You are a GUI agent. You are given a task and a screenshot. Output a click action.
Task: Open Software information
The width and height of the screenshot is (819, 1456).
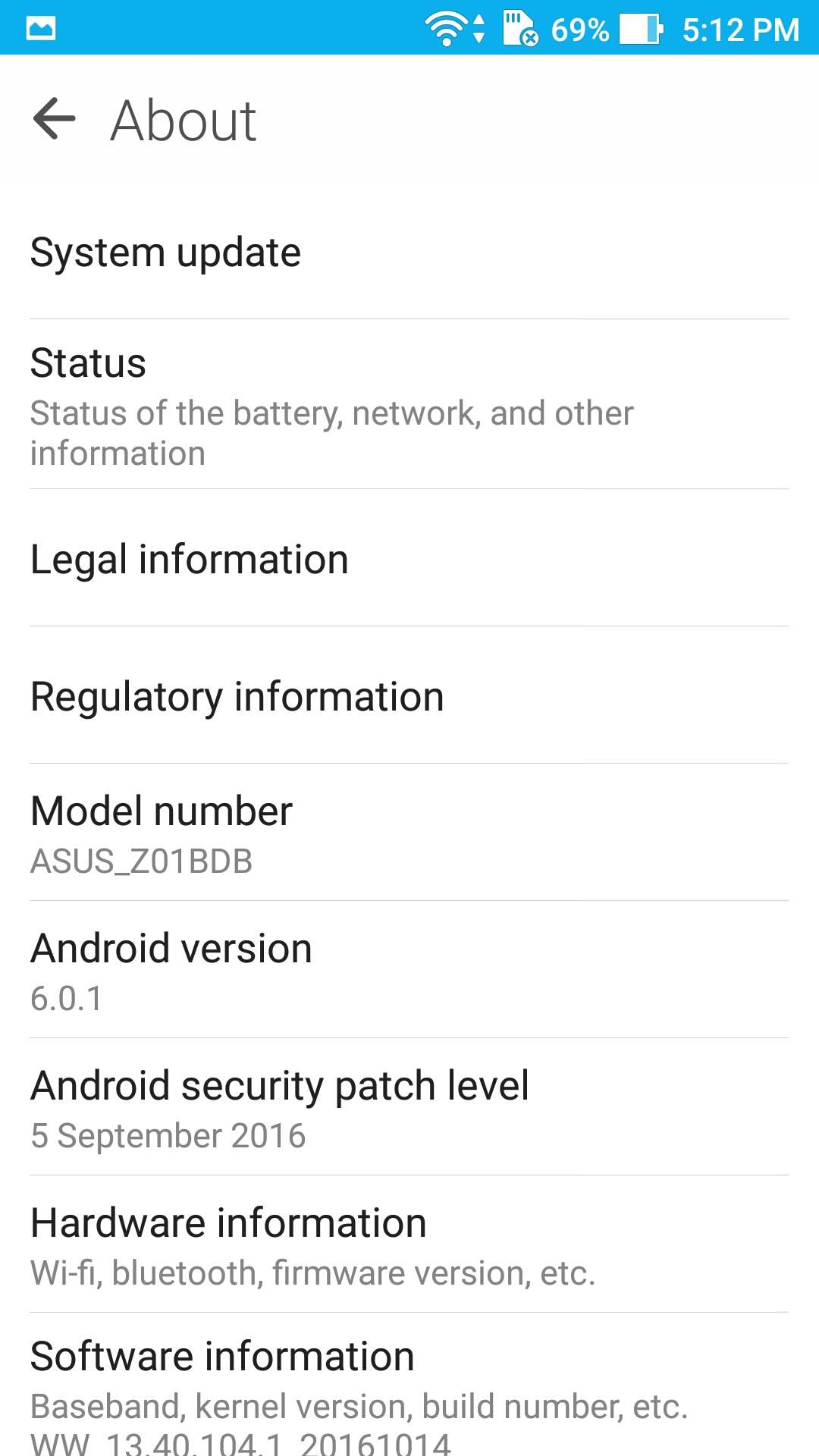(x=409, y=1385)
